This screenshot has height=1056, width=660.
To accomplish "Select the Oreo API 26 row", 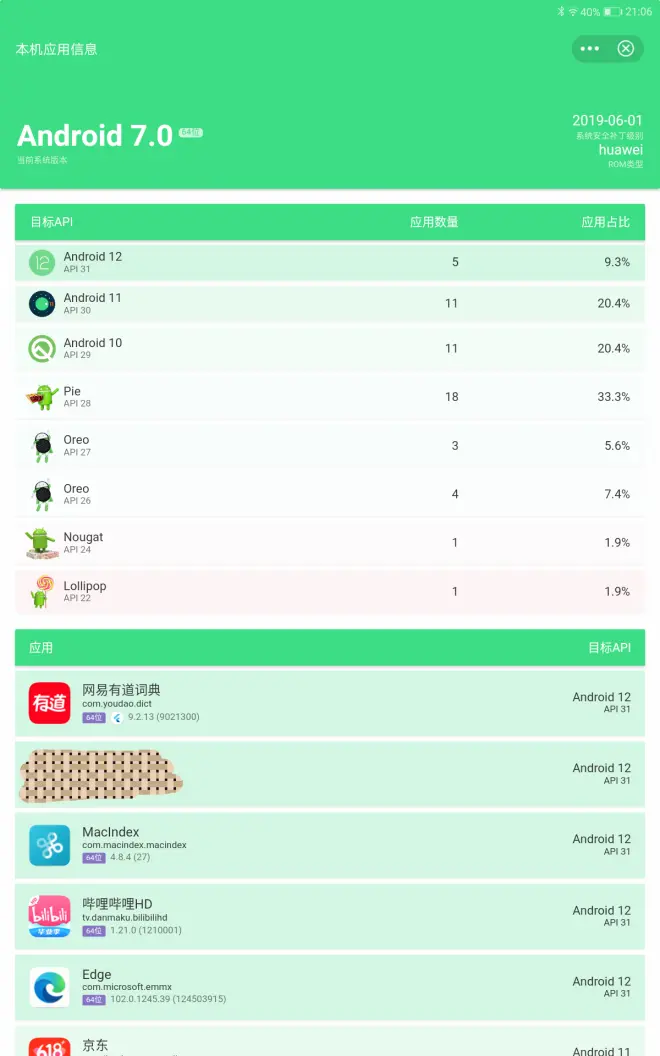I will coord(330,494).
